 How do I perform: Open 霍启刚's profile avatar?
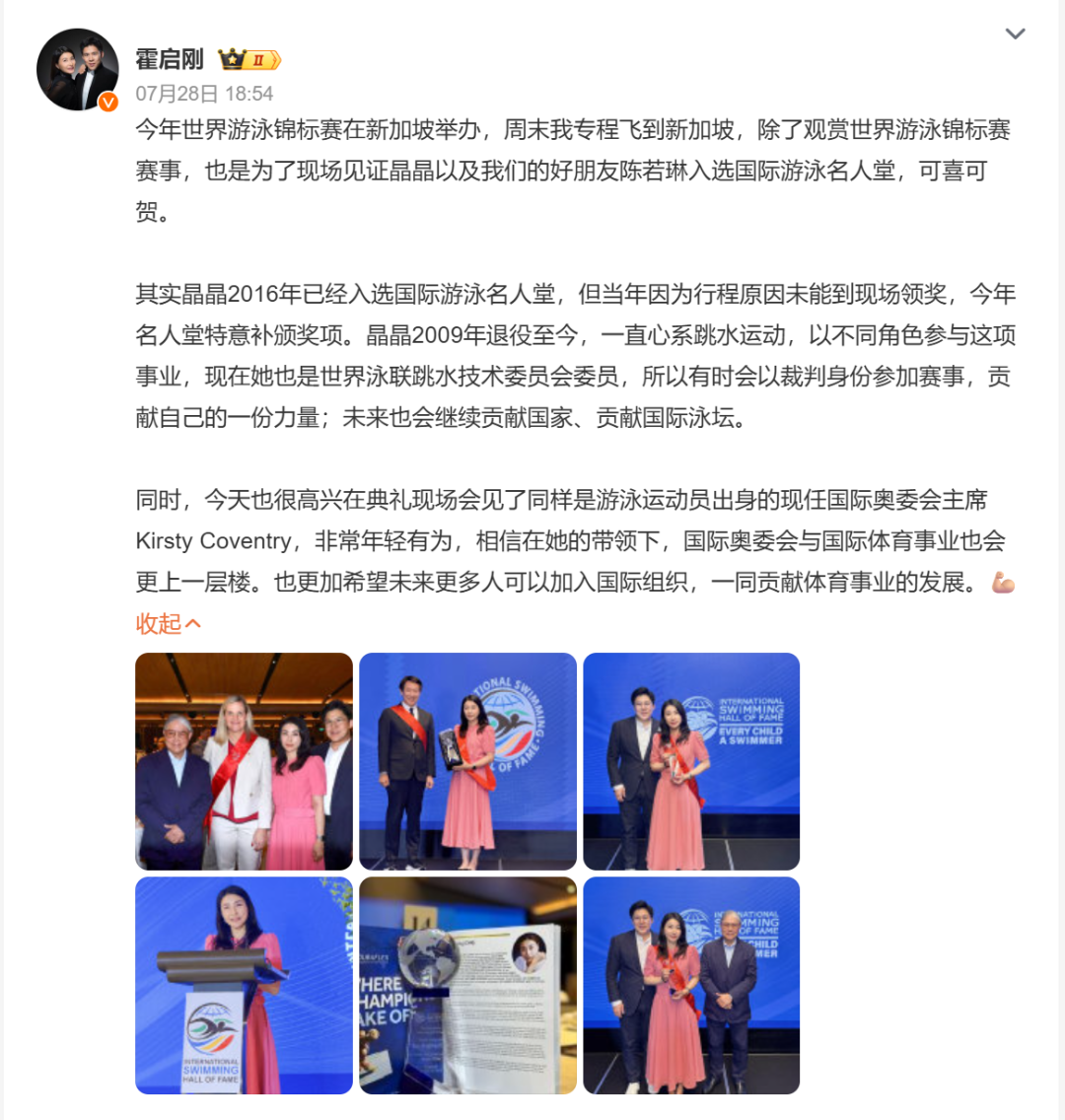(x=78, y=70)
